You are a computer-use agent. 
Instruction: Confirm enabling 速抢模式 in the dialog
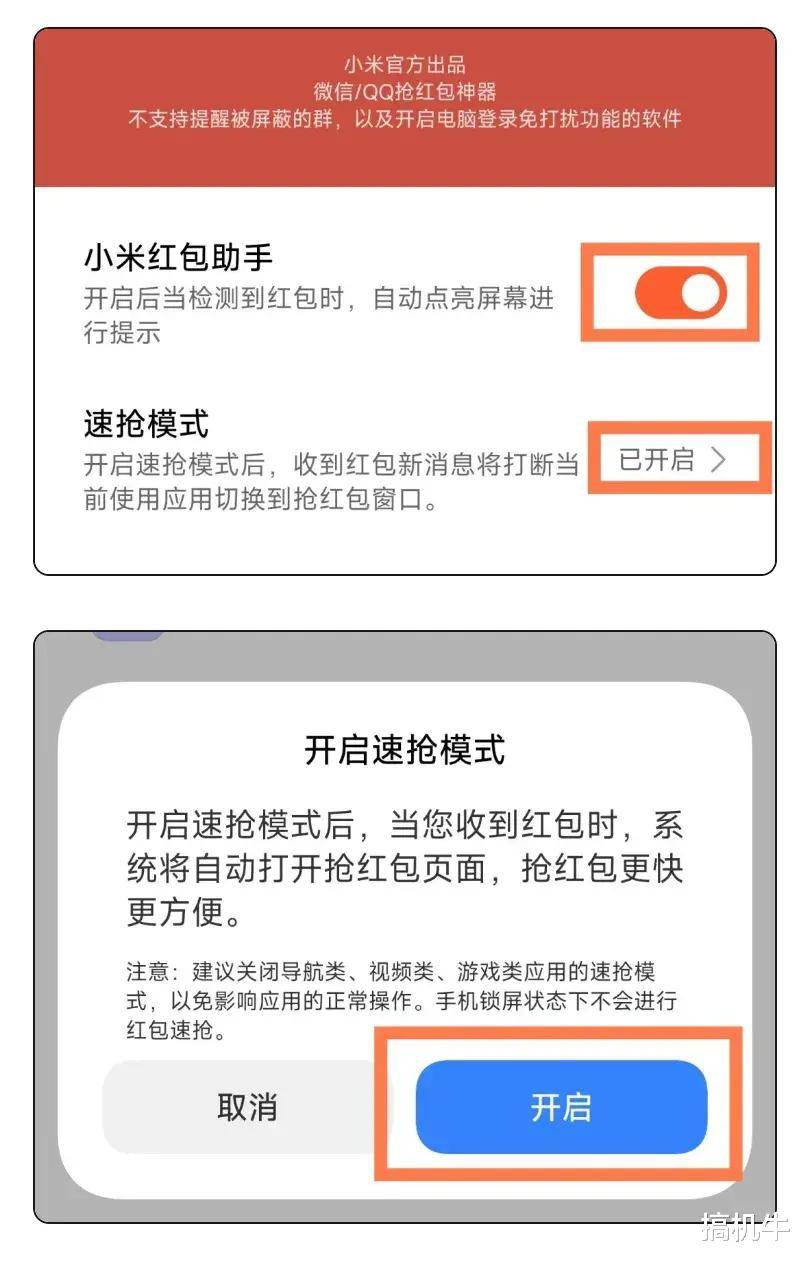click(563, 1106)
